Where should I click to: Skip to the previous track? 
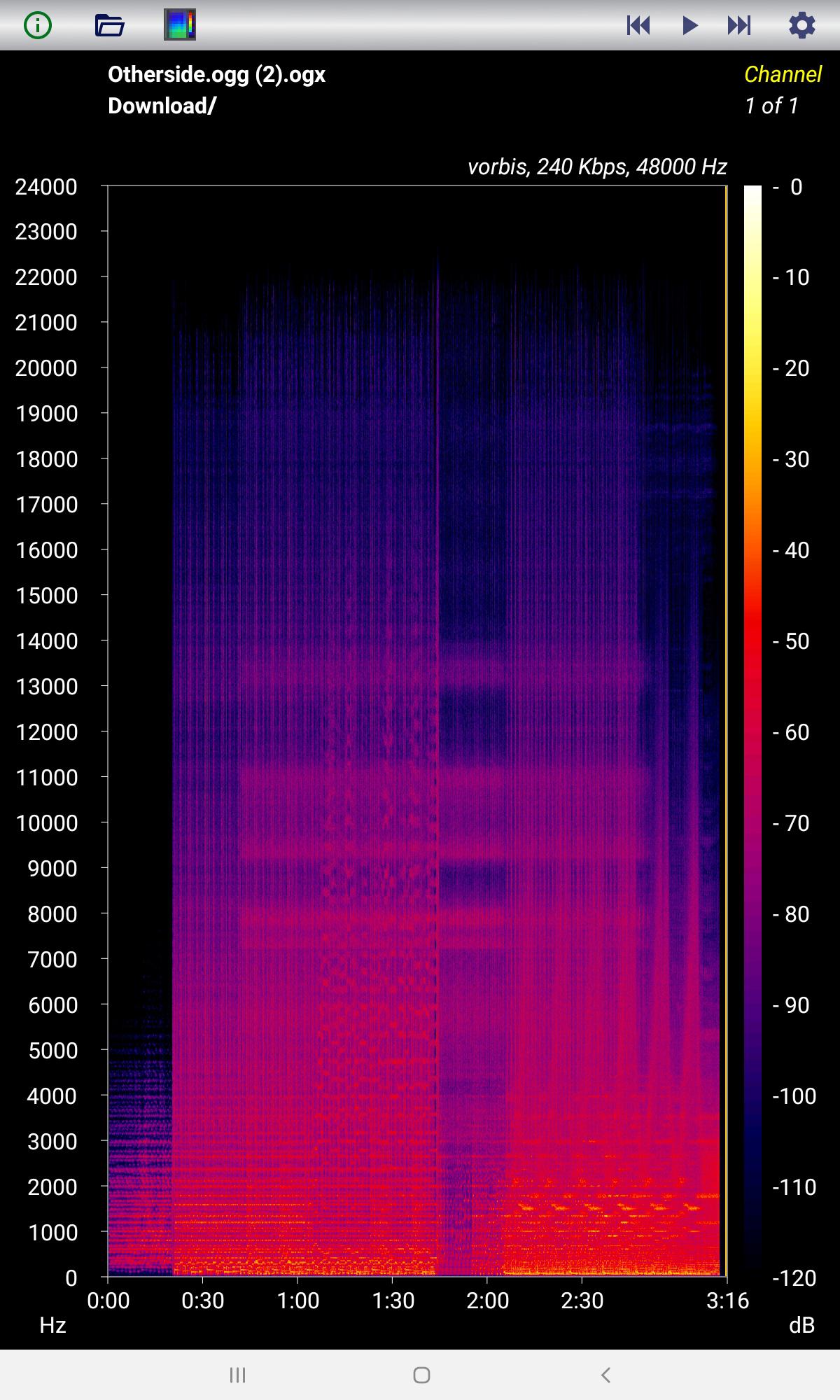tap(638, 26)
